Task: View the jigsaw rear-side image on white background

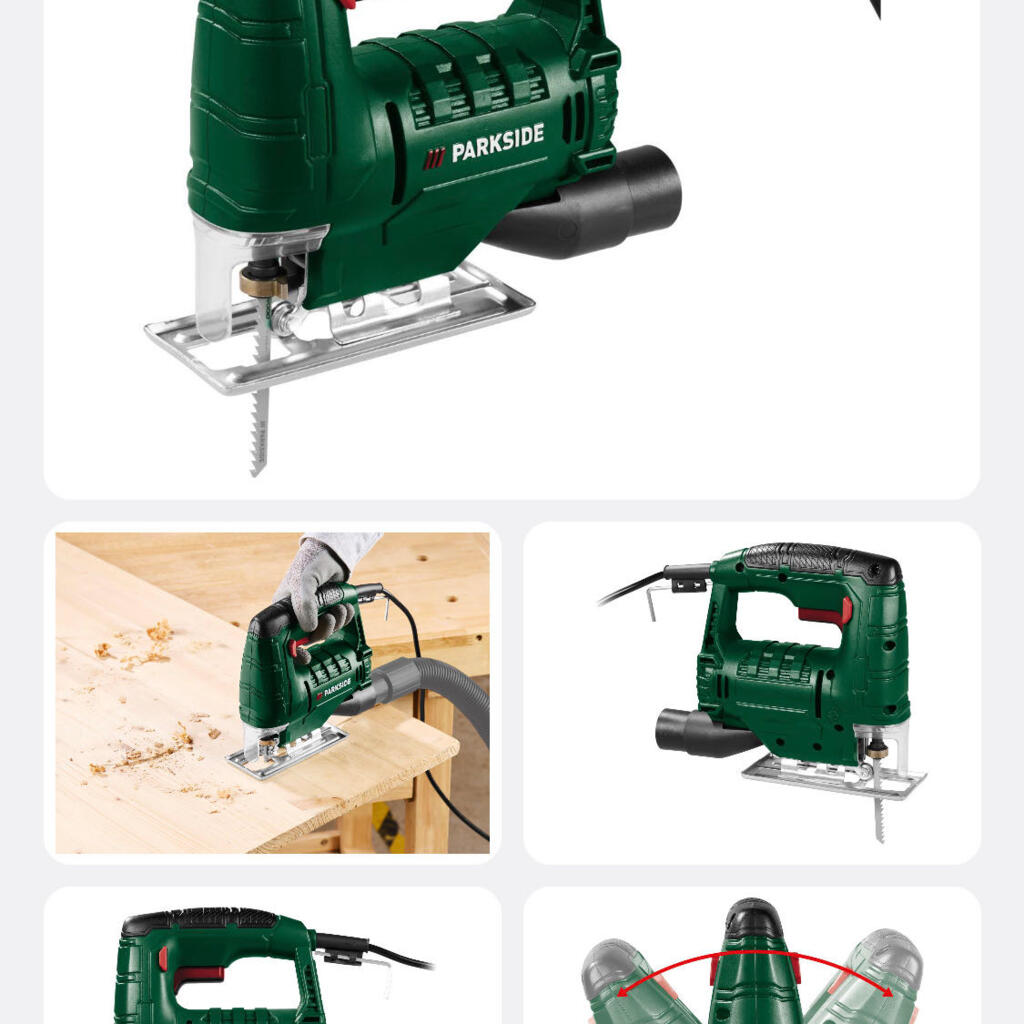Action: [752, 693]
